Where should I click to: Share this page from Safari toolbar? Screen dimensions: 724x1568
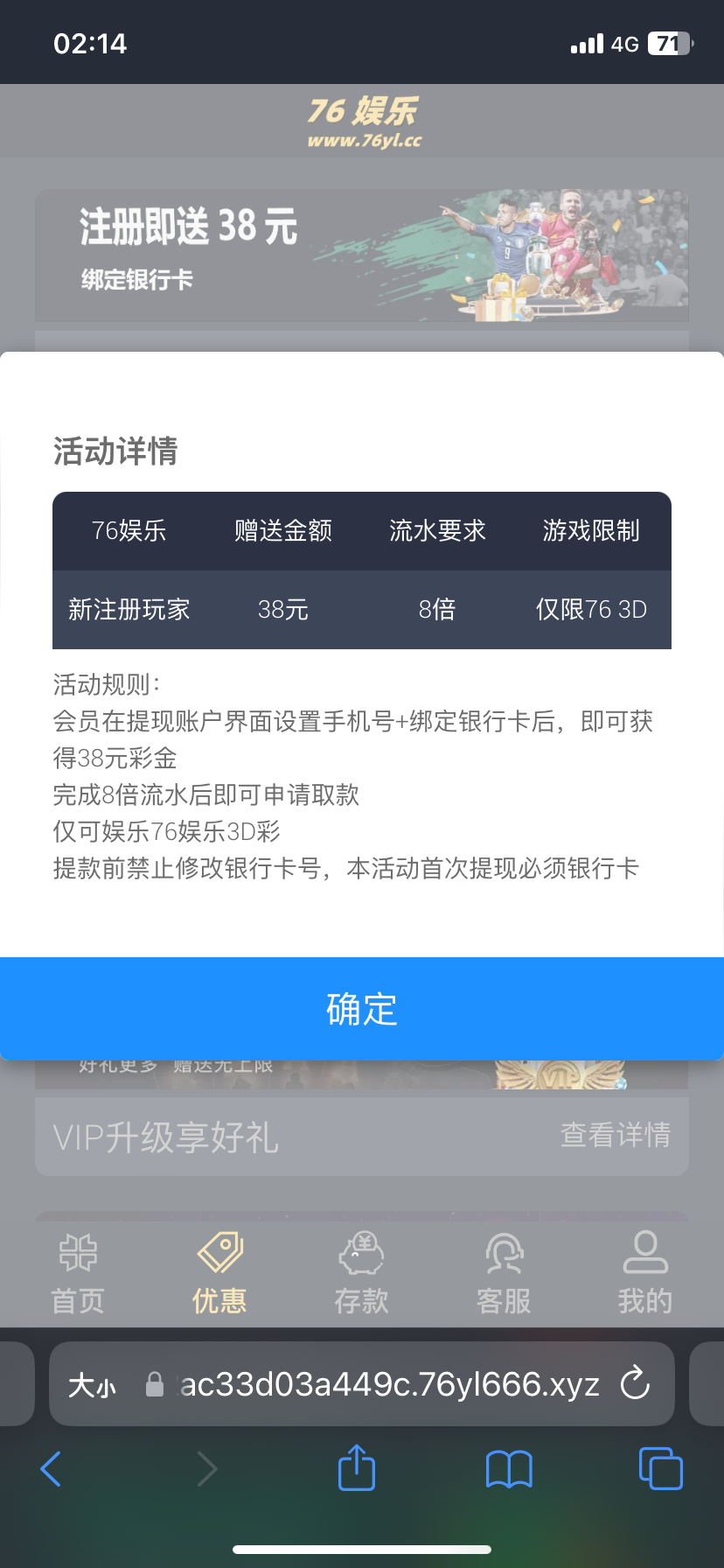356,1468
